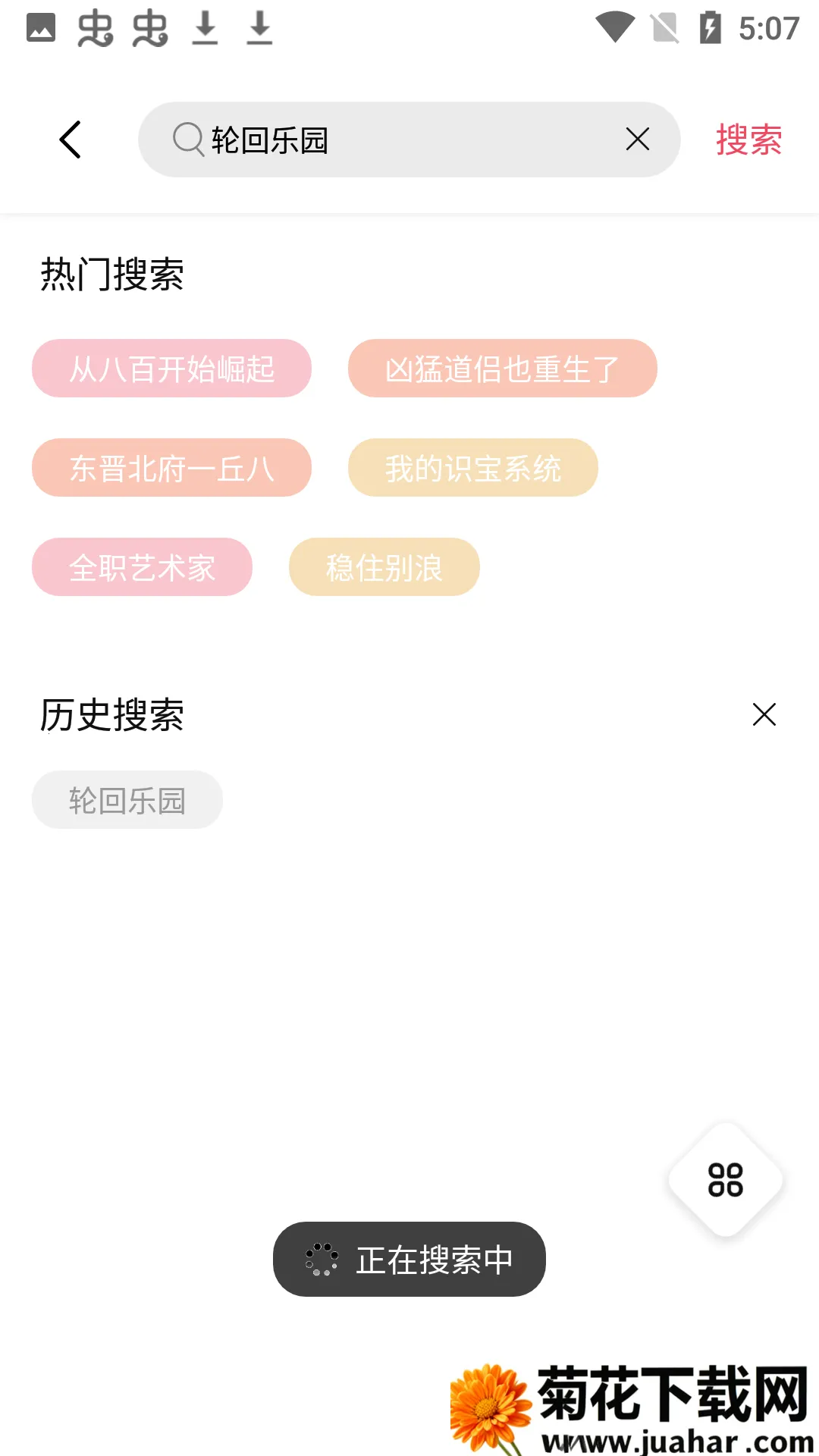
Task: Select the hot search tag 凶猛道侣也重生了
Action: [x=503, y=369]
